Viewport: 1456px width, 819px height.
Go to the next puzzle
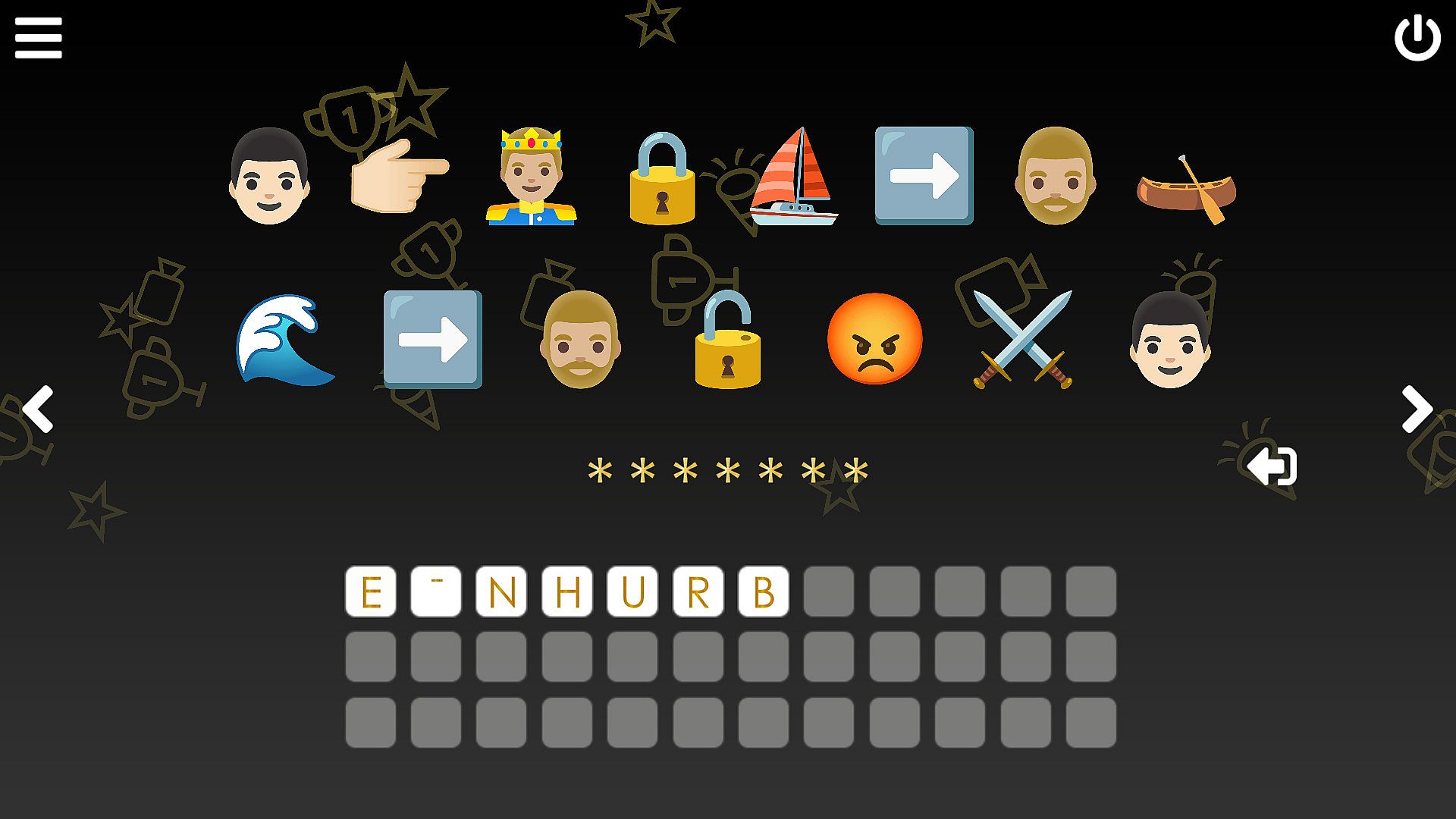(1416, 409)
